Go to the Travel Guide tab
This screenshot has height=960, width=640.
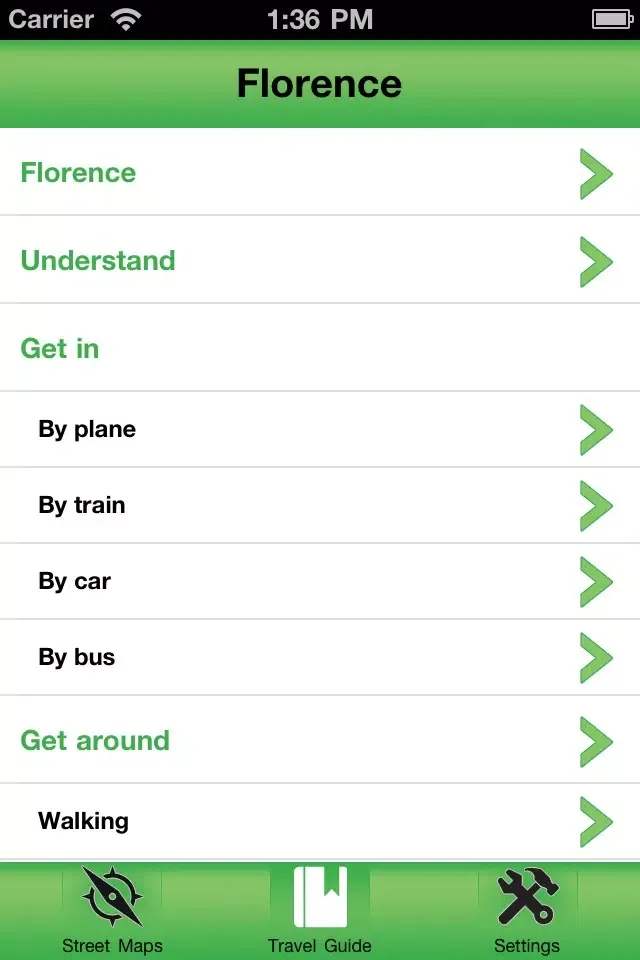pyautogui.click(x=320, y=910)
